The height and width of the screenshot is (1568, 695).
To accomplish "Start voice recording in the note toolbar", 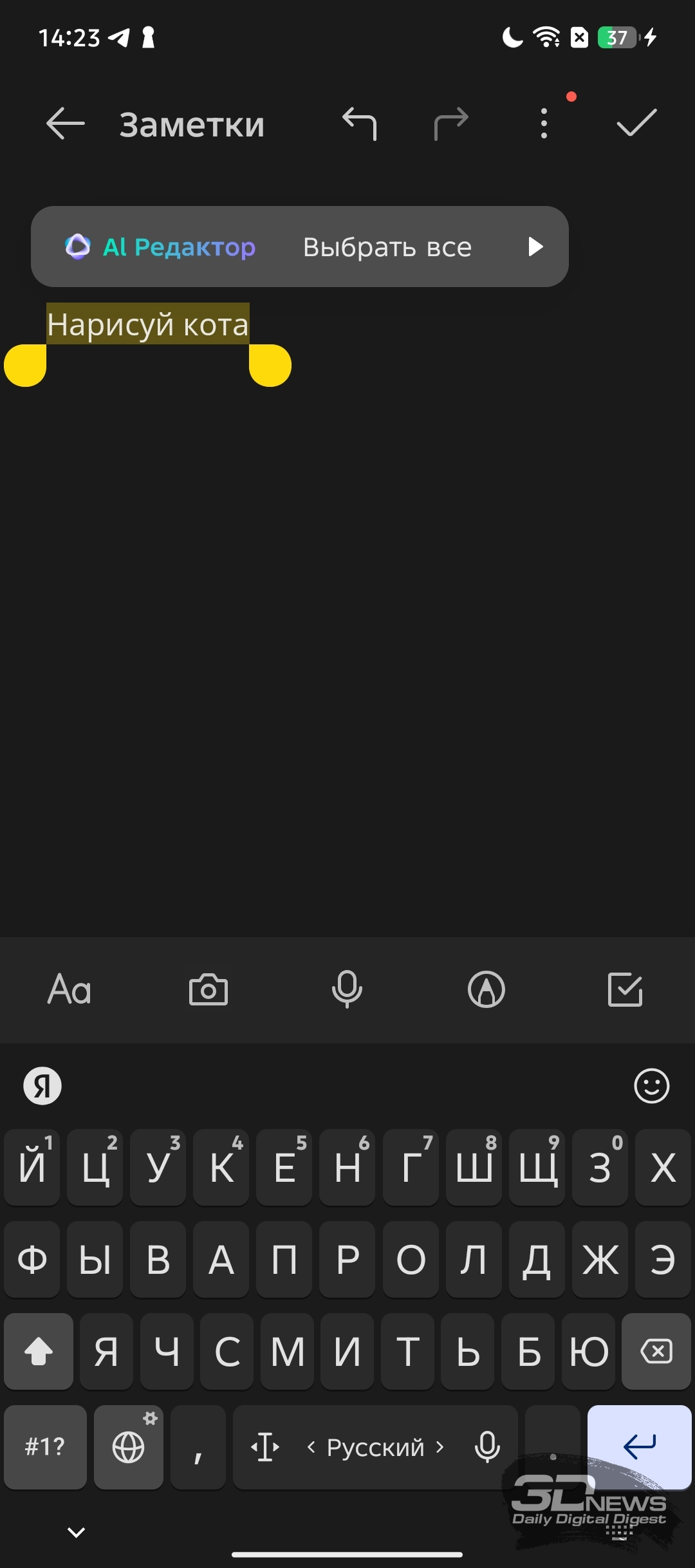I will 347,989.
